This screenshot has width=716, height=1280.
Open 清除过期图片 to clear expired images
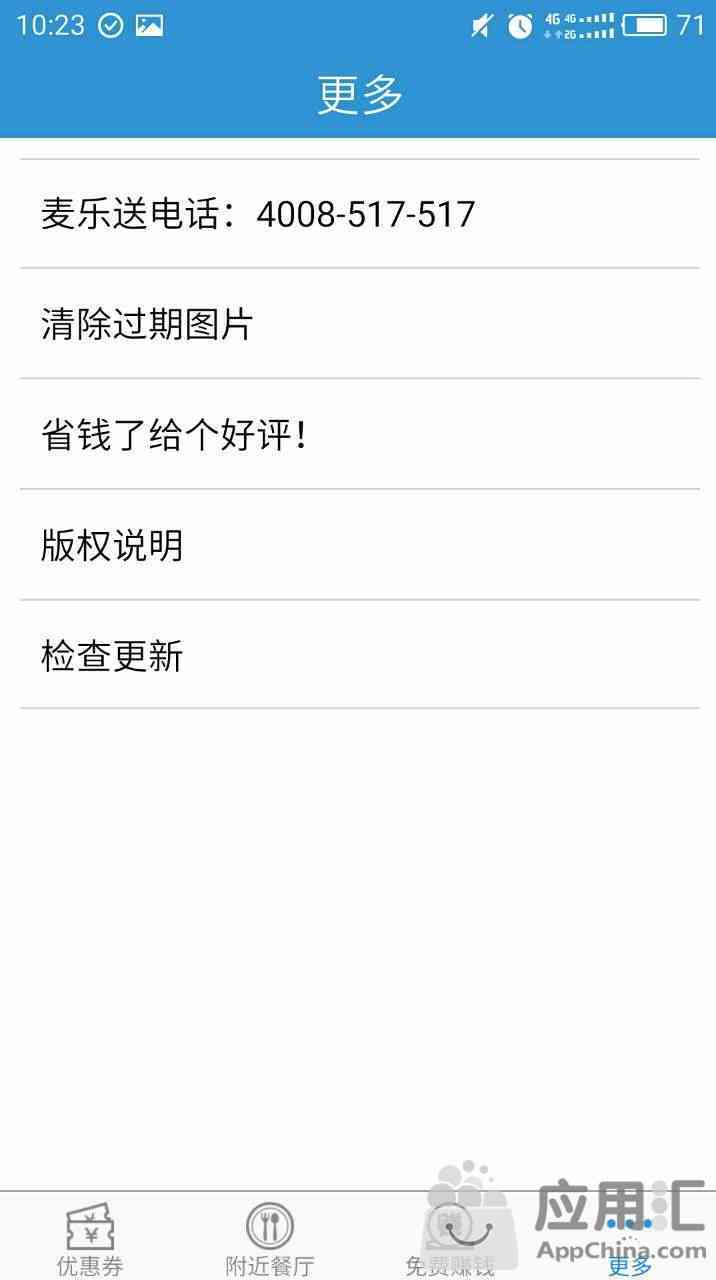pos(359,324)
